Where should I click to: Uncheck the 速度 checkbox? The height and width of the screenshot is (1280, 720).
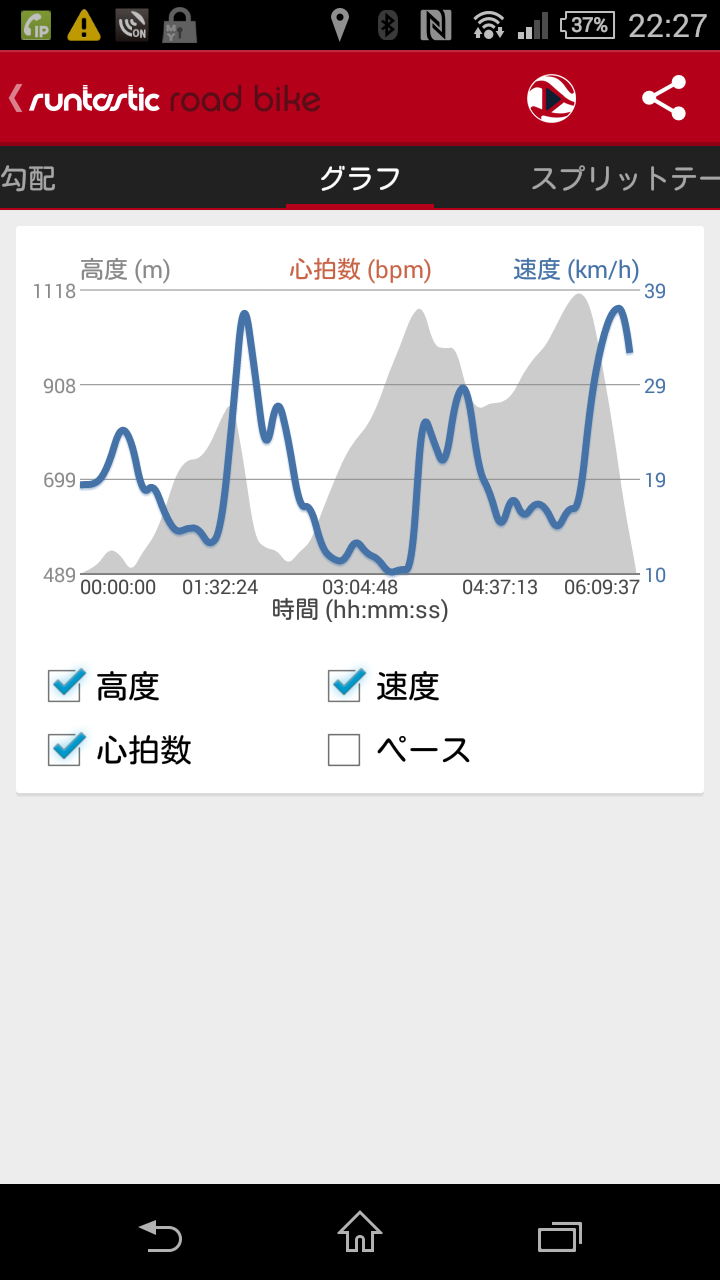345,686
